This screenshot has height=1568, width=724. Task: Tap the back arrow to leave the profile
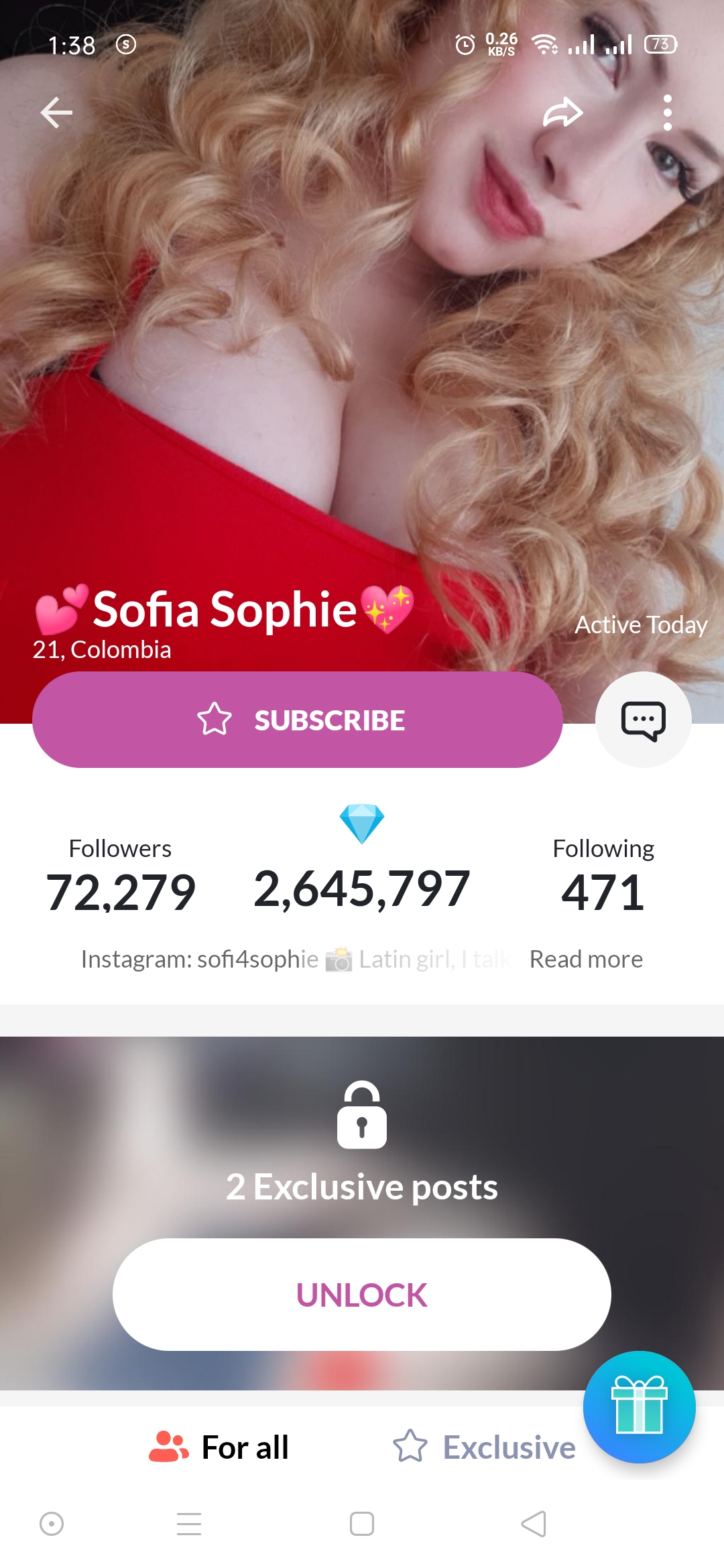56,113
